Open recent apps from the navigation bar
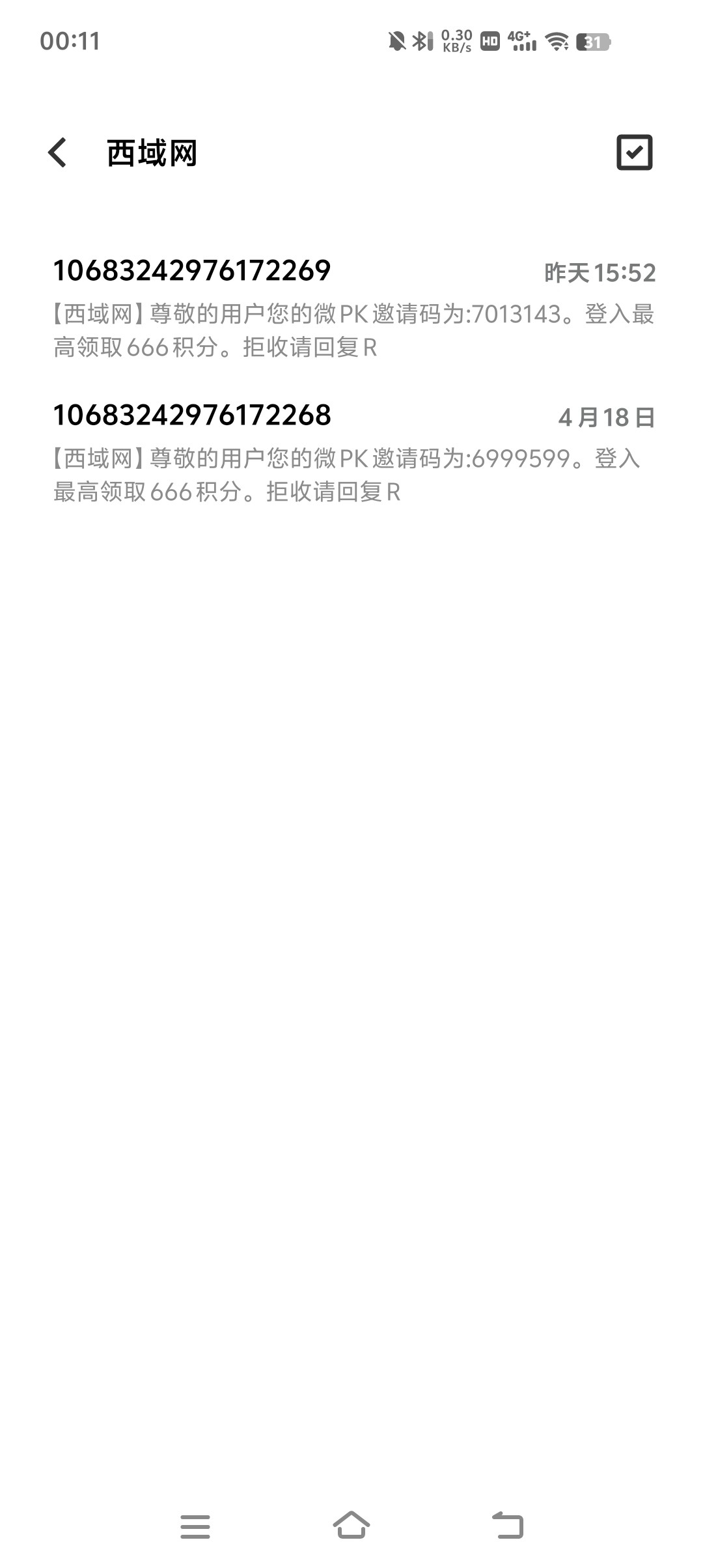 pos(195,1526)
